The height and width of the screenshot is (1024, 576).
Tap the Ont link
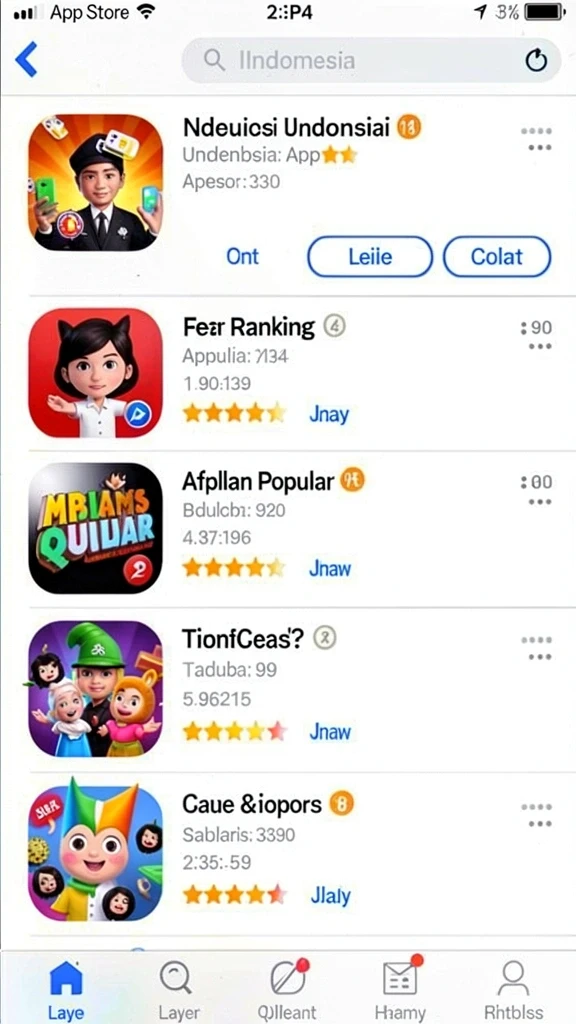[x=242, y=257]
